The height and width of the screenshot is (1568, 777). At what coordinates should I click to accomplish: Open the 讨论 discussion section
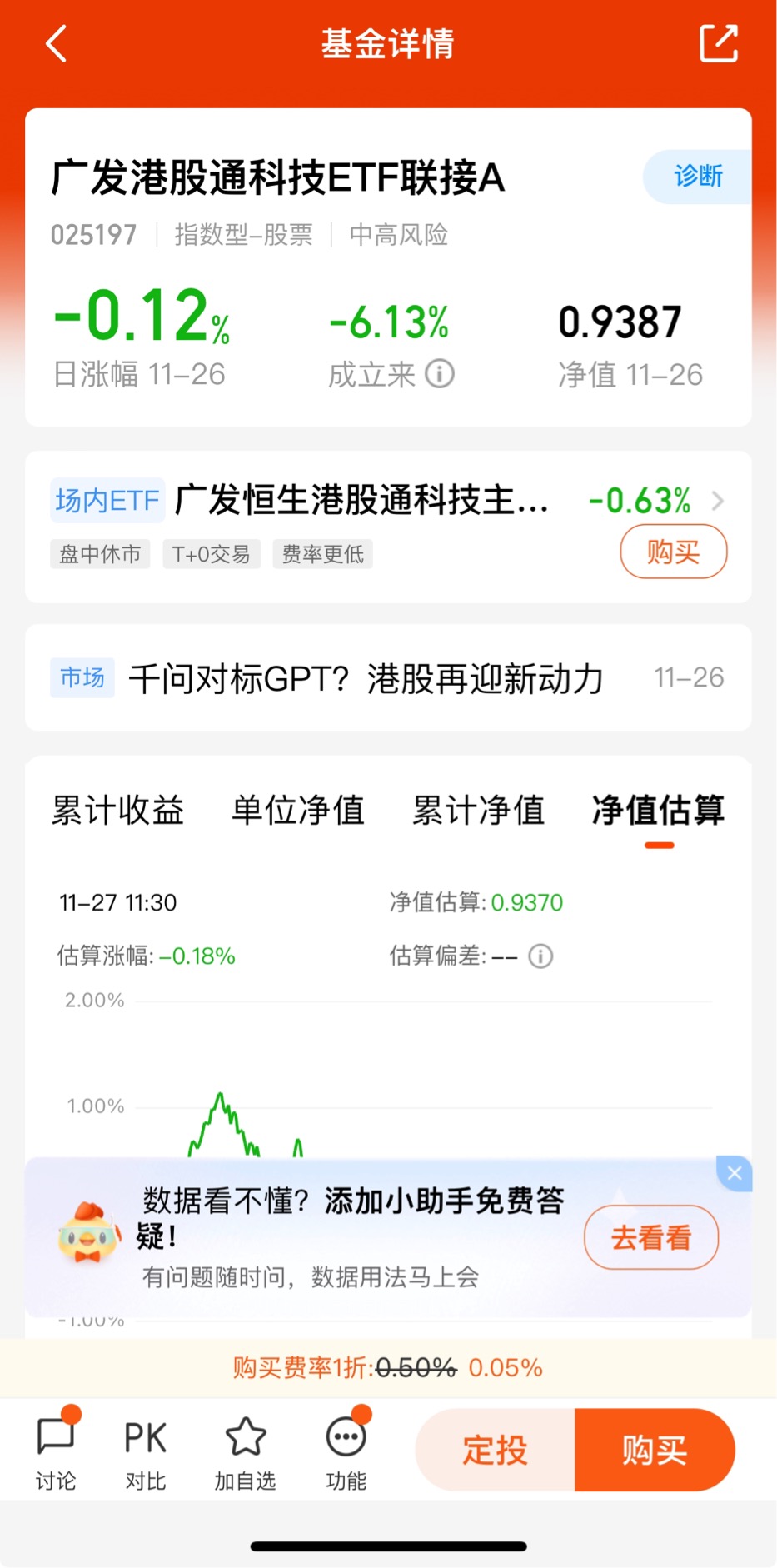(56, 1451)
